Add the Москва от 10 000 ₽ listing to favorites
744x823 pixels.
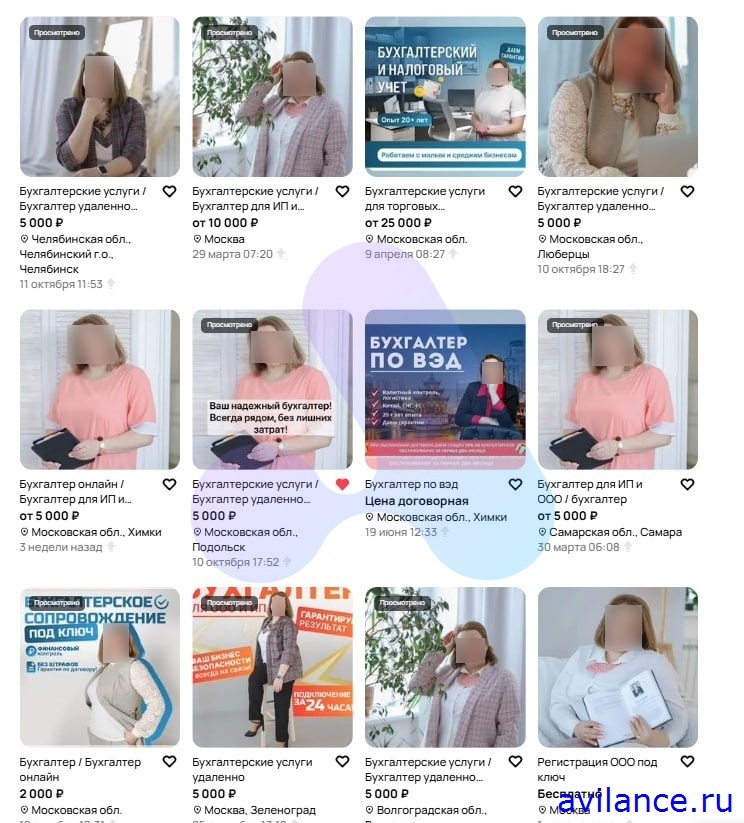point(342,191)
